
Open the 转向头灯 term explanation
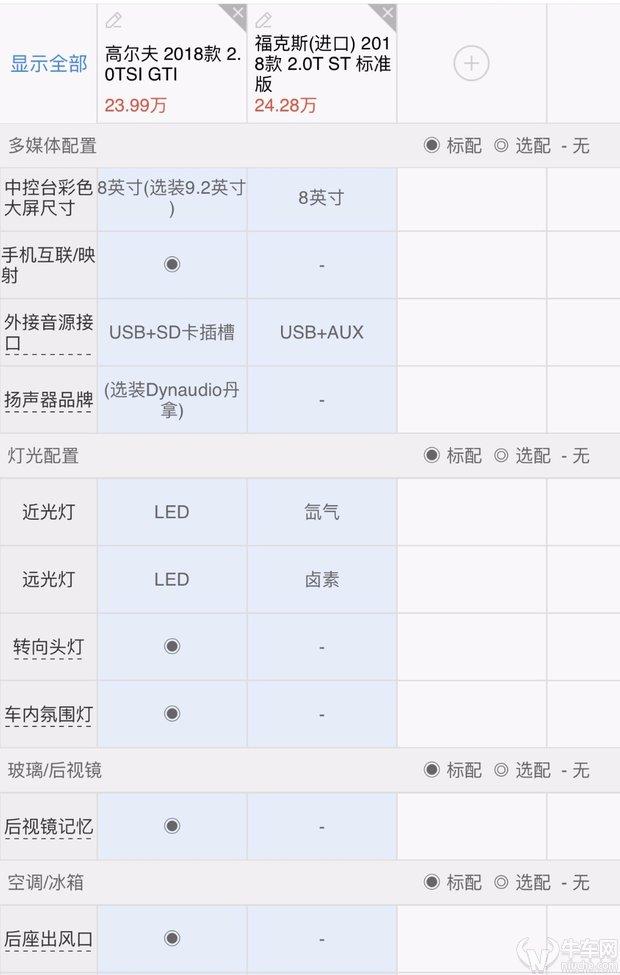point(48,647)
